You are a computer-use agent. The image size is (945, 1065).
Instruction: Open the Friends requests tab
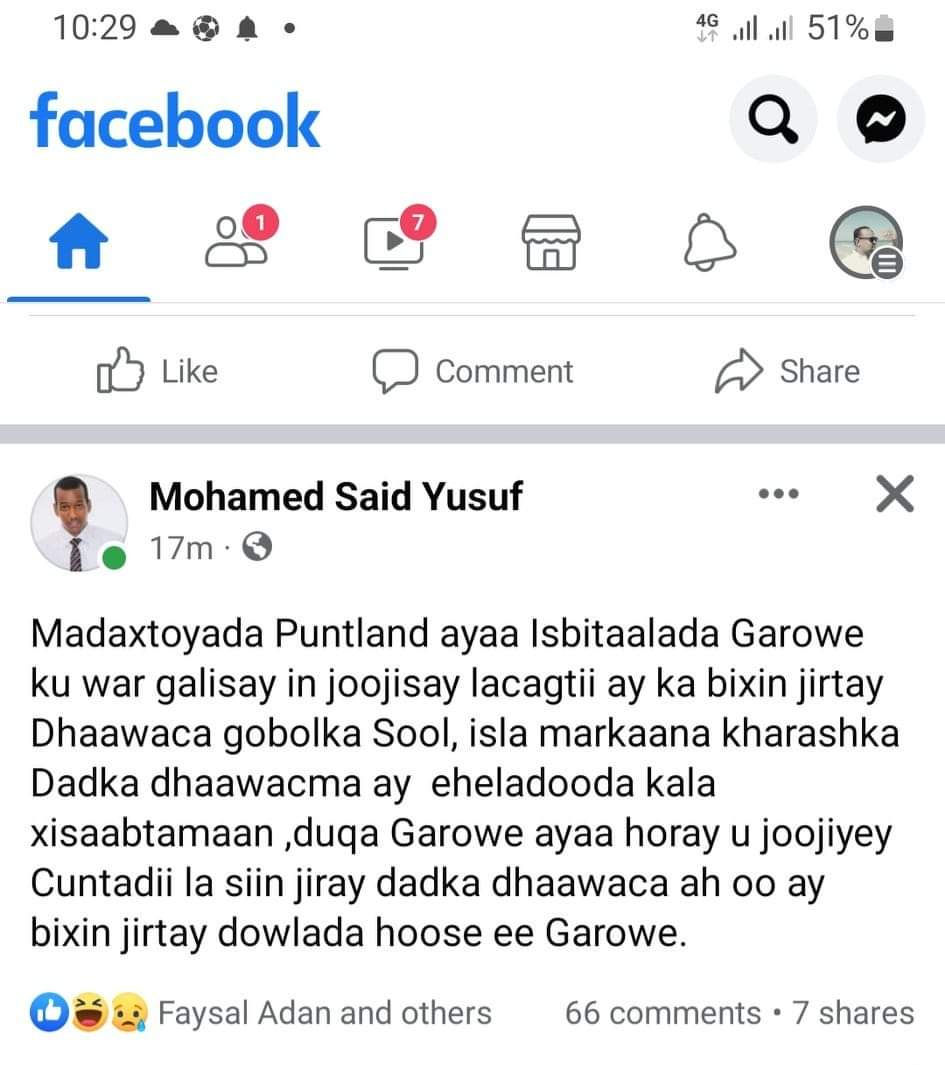237,242
